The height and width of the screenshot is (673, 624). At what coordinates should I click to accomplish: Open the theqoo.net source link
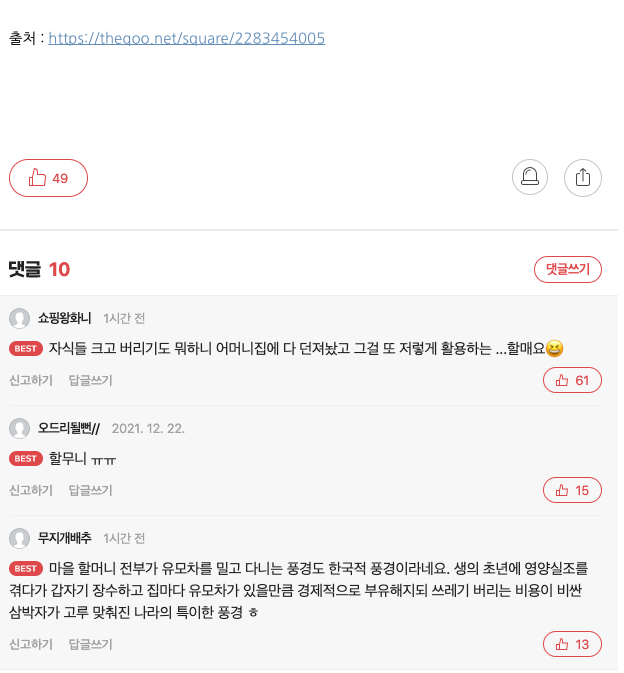click(x=188, y=39)
